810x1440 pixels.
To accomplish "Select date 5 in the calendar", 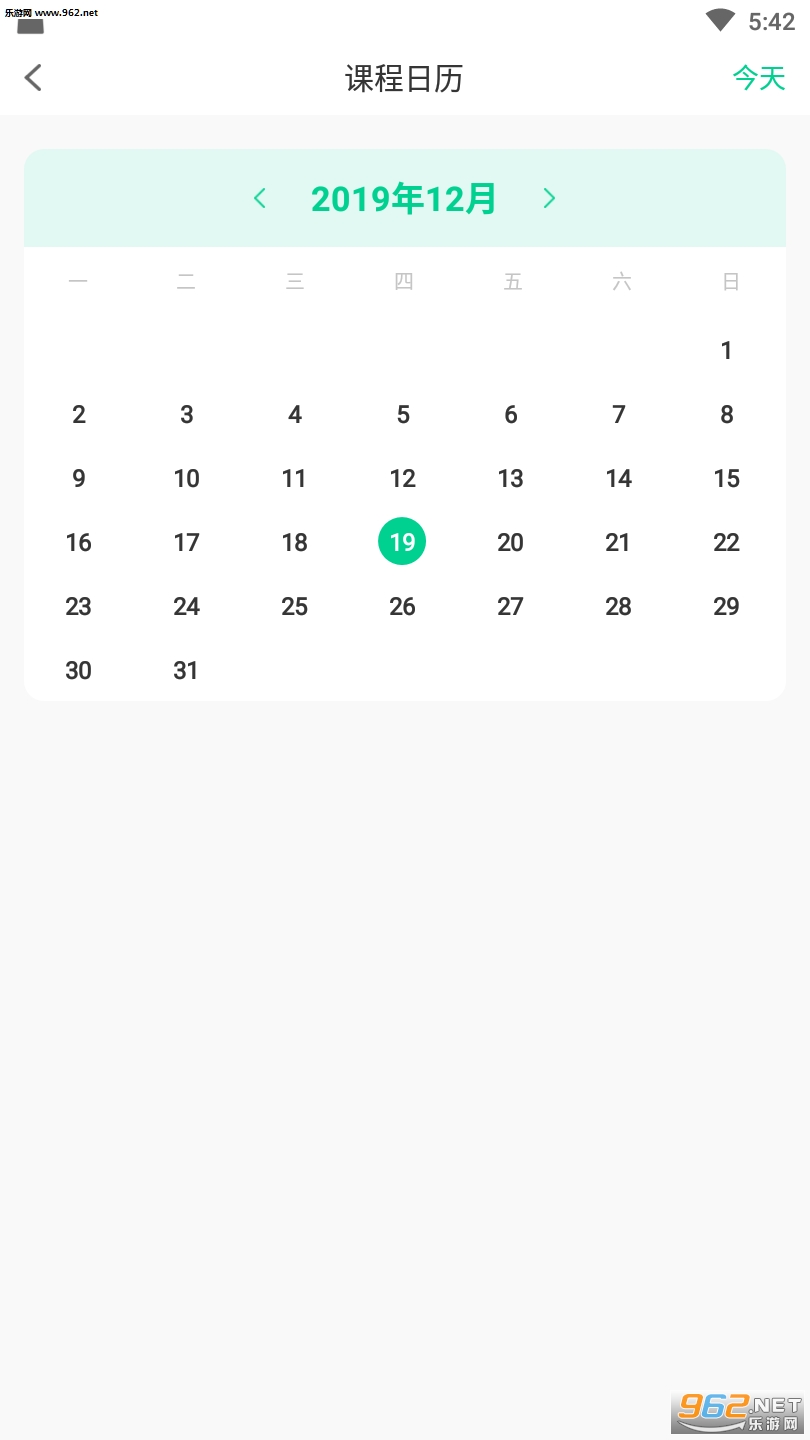I will click(x=403, y=414).
